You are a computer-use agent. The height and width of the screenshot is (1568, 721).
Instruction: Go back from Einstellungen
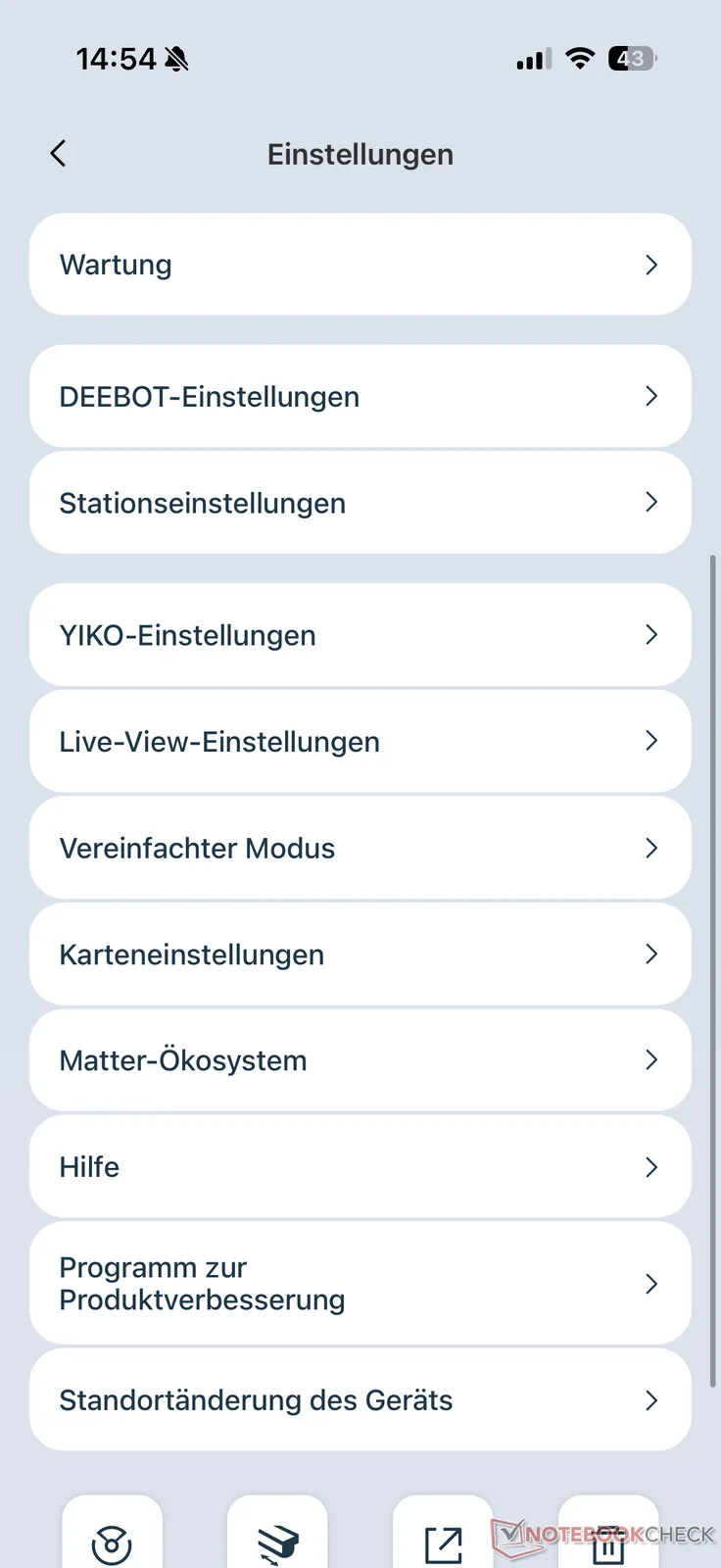(x=59, y=154)
